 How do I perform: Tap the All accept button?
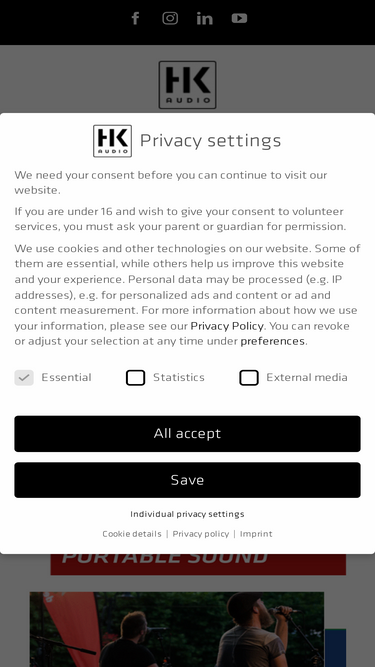[x=187, y=433]
